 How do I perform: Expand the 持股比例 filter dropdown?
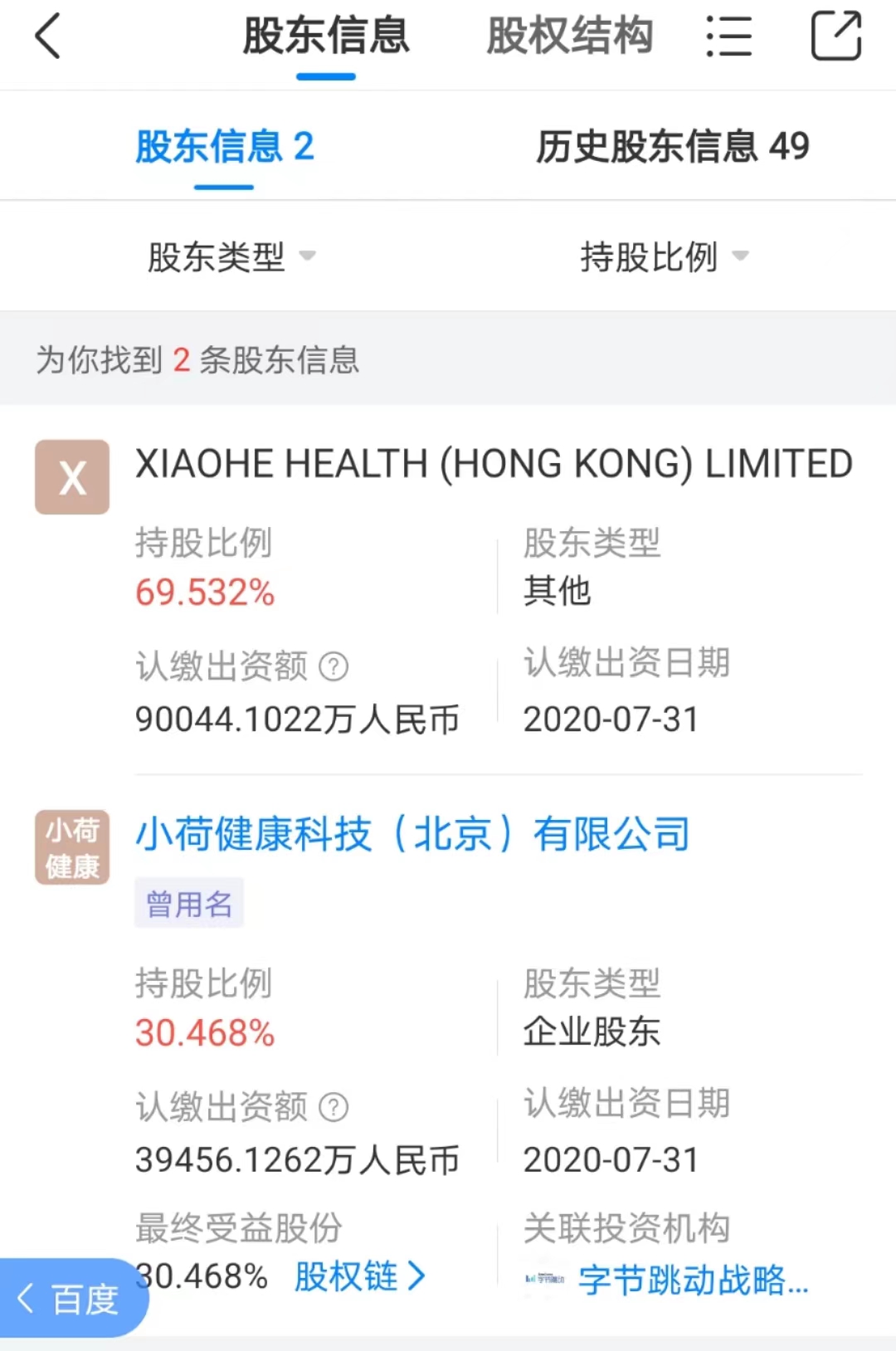[664, 256]
